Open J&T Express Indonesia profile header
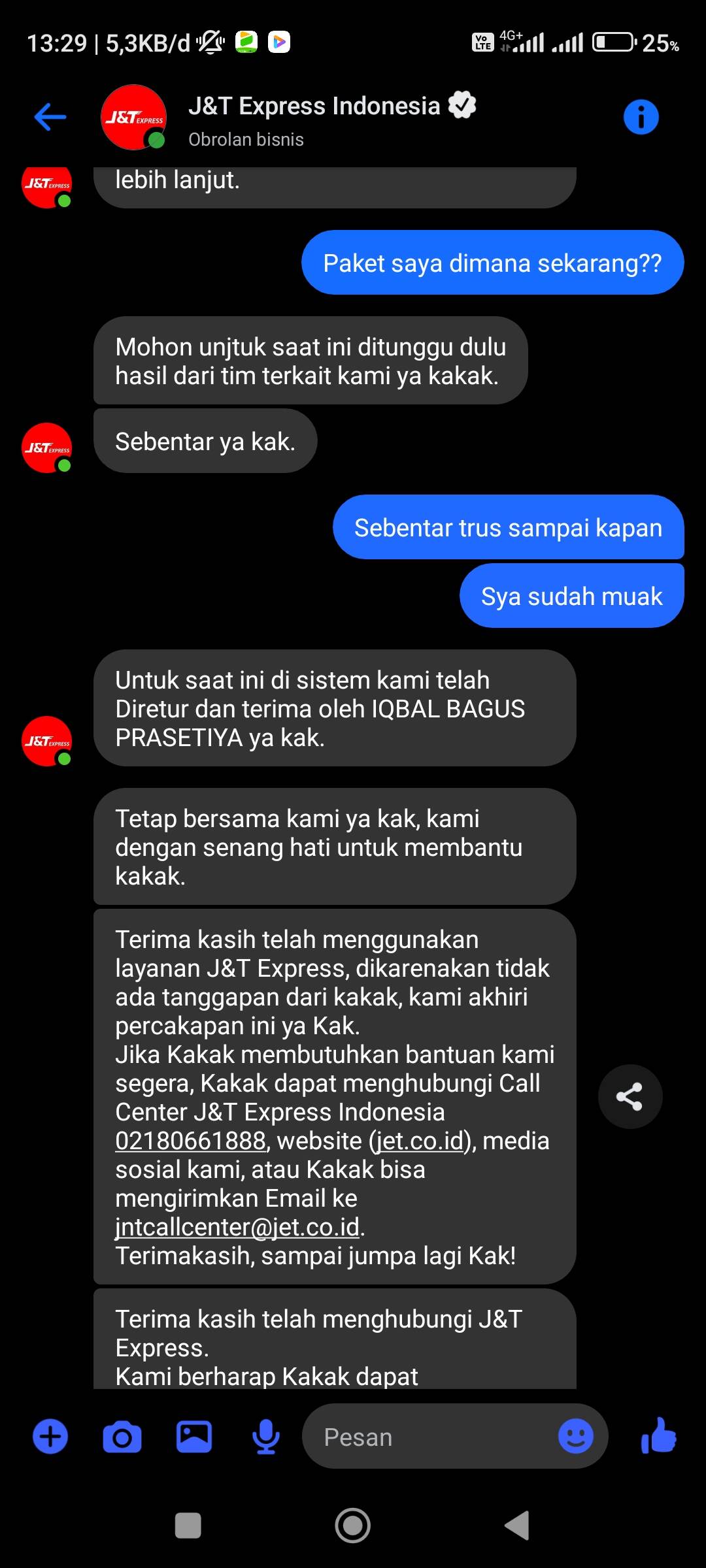 pos(314,119)
